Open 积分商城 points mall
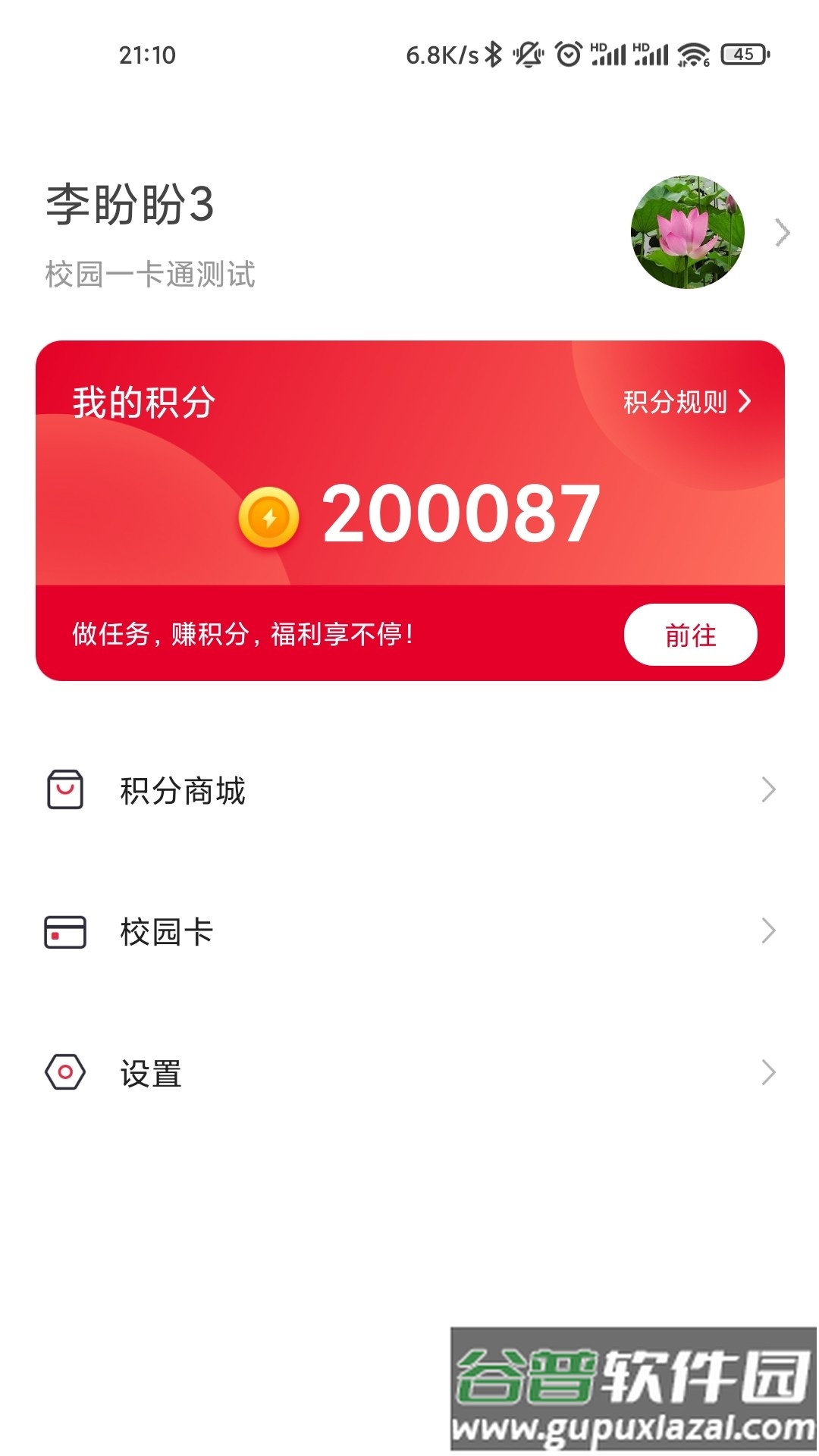This screenshot has height=1456, width=819. pyautogui.click(x=409, y=790)
